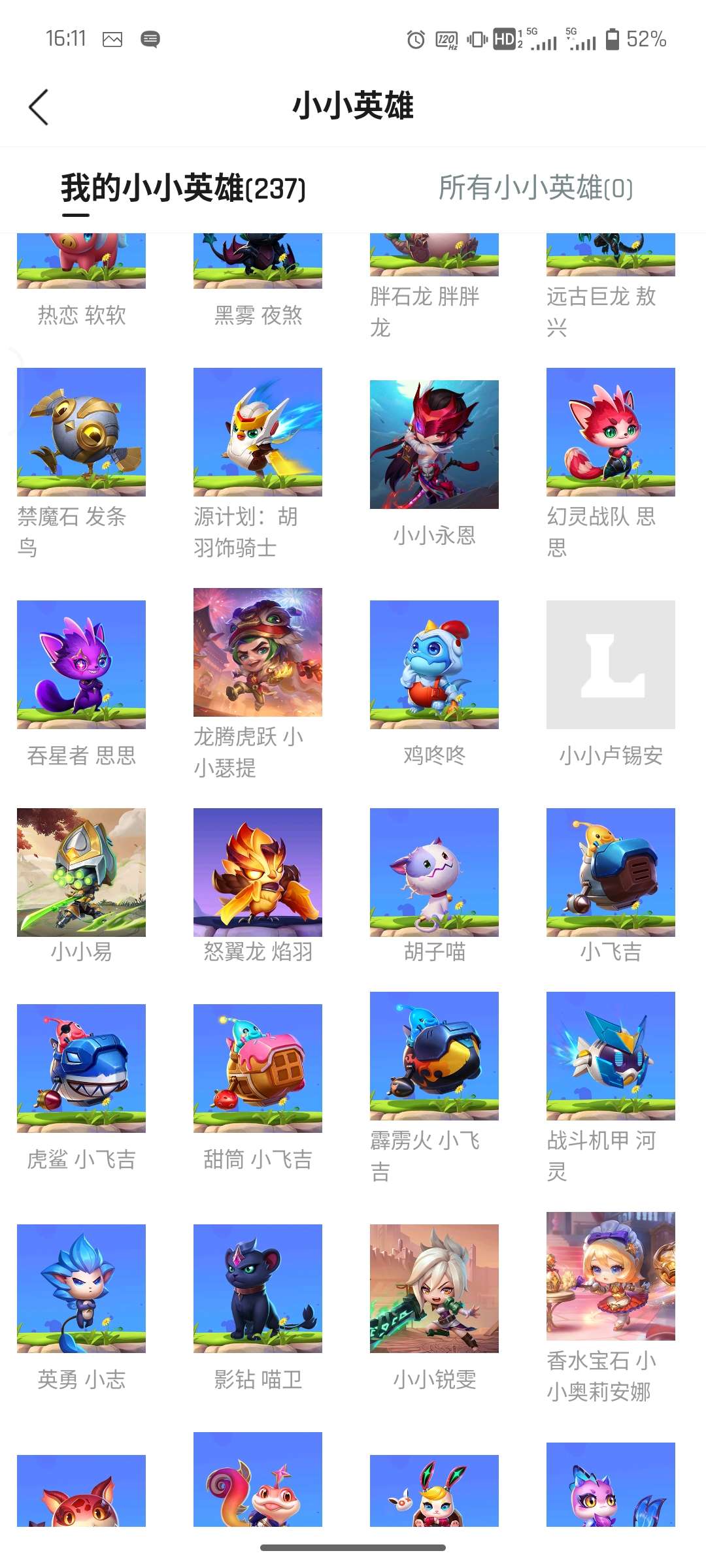Select the 鸡咚咚 hero

point(434,664)
